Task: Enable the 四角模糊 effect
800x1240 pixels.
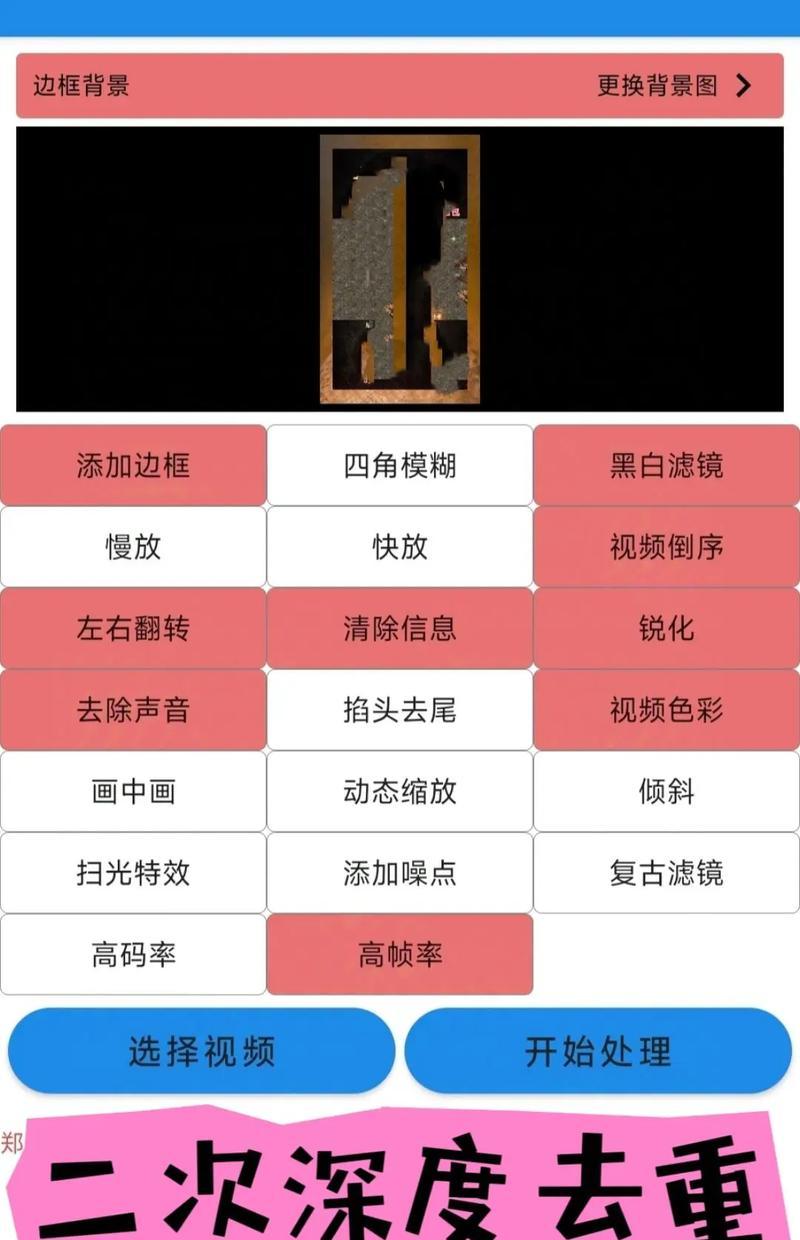Action: tap(400, 465)
